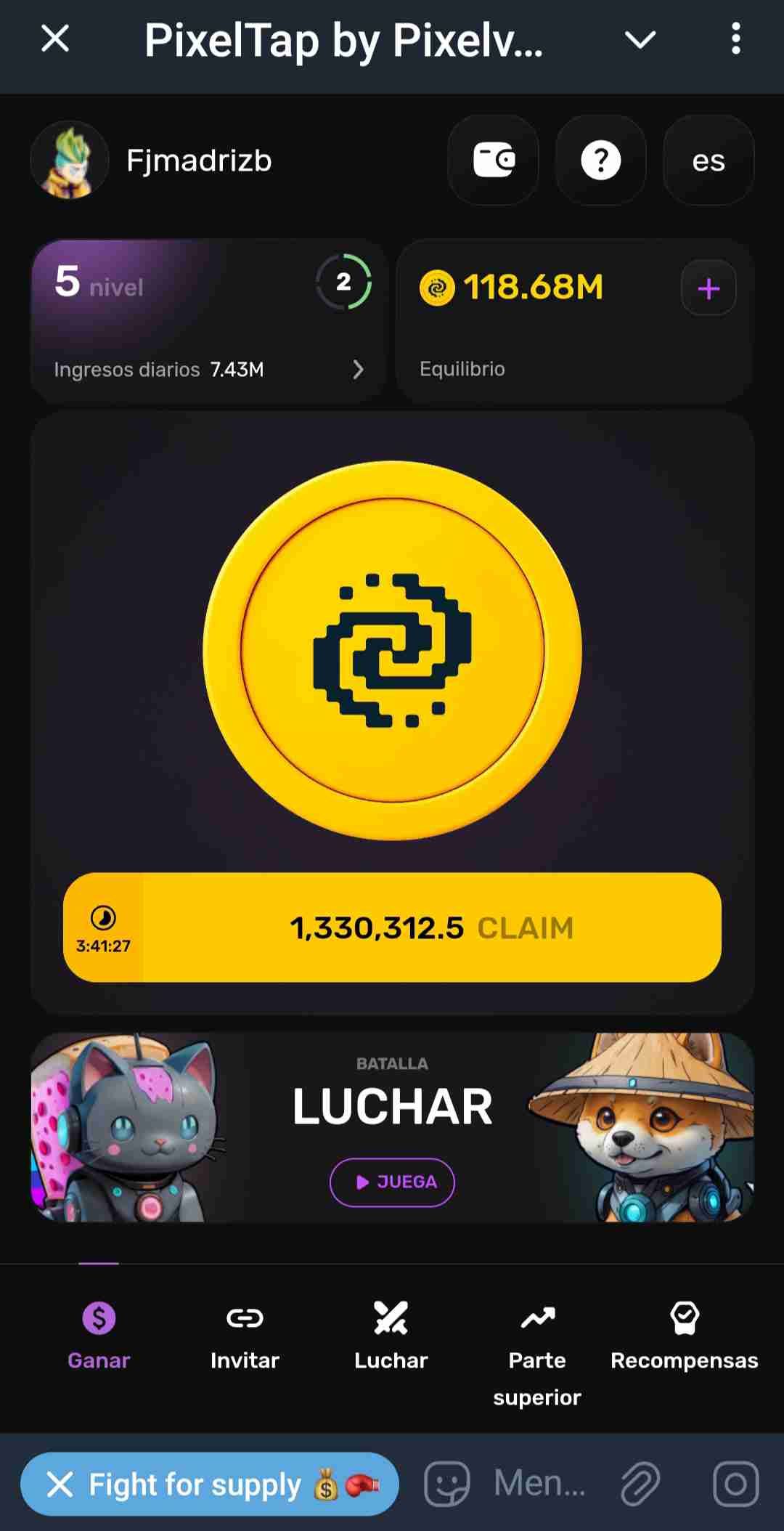Tap the big yellow coin
Image resolution: width=784 pixels, height=1531 pixels.
392,650
